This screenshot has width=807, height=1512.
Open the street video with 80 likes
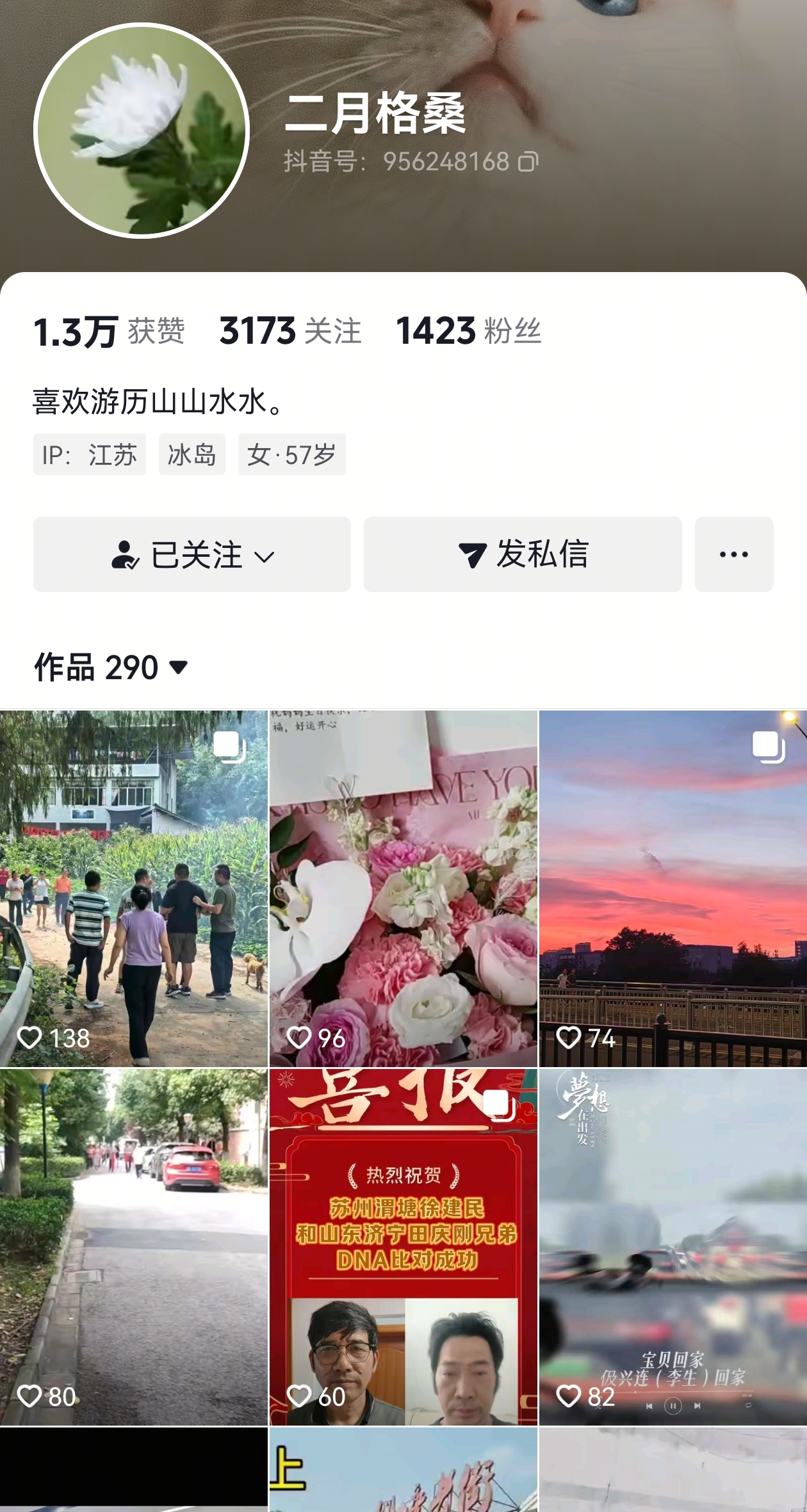click(x=133, y=1247)
